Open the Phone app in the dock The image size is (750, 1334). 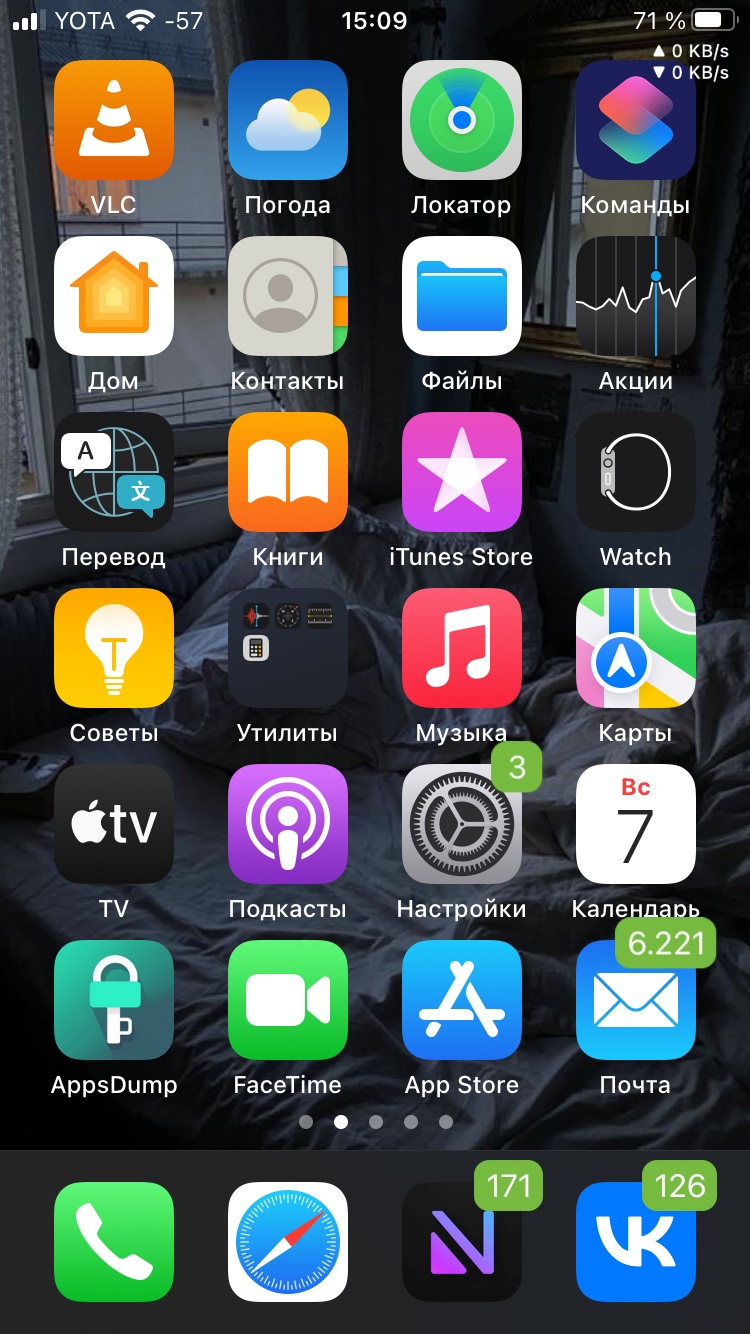tap(114, 1242)
